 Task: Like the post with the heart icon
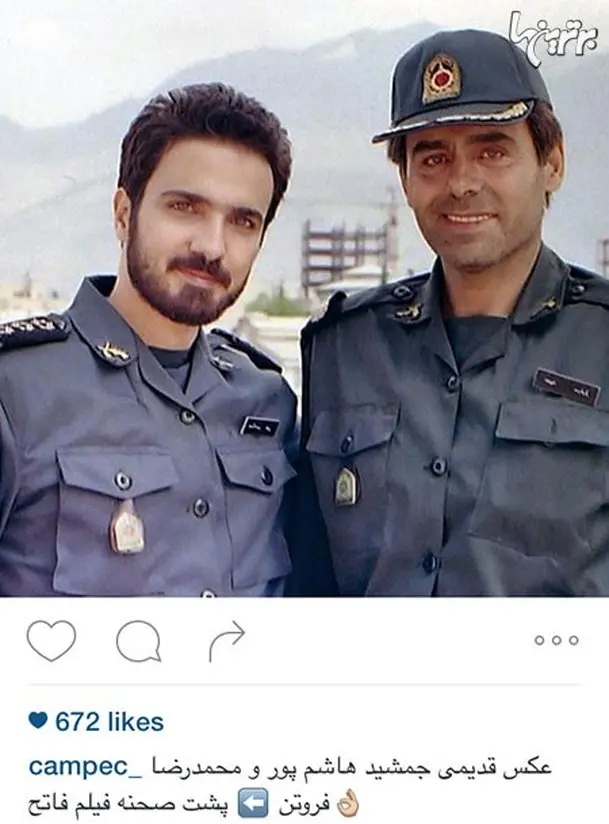pos(51,641)
